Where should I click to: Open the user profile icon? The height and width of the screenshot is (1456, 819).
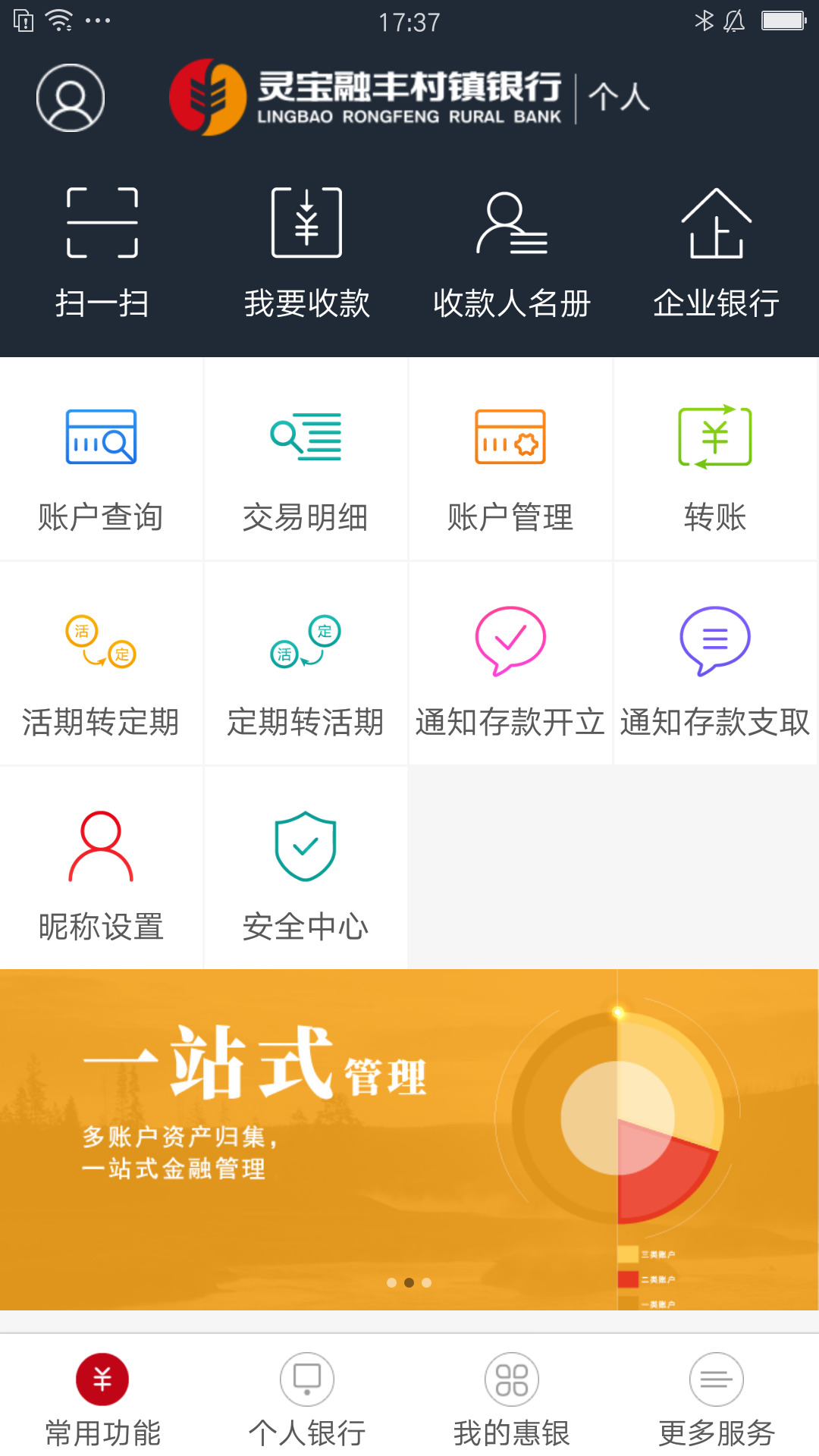[x=71, y=98]
